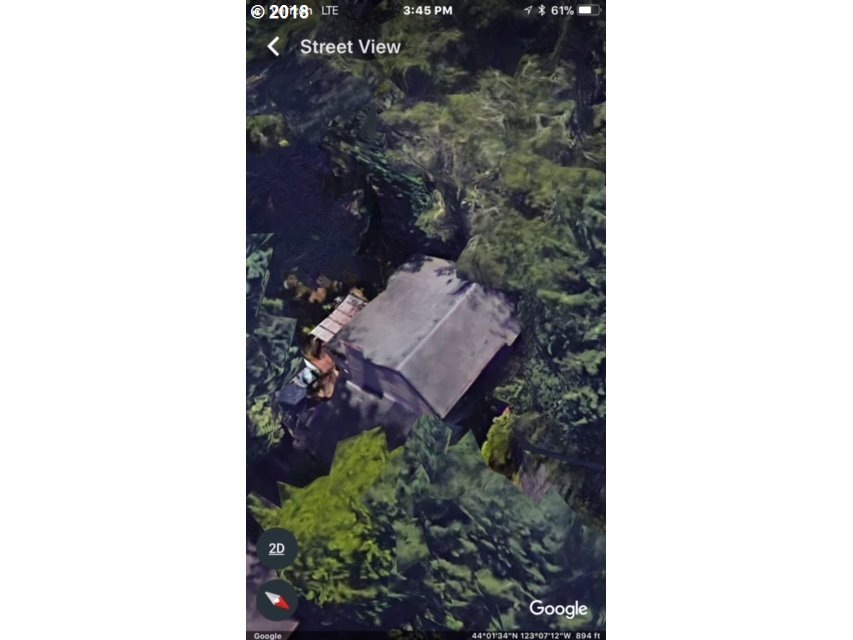The height and width of the screenshot is (640, 853).
Task: Go back from Street View
Action: click(273, 46)
